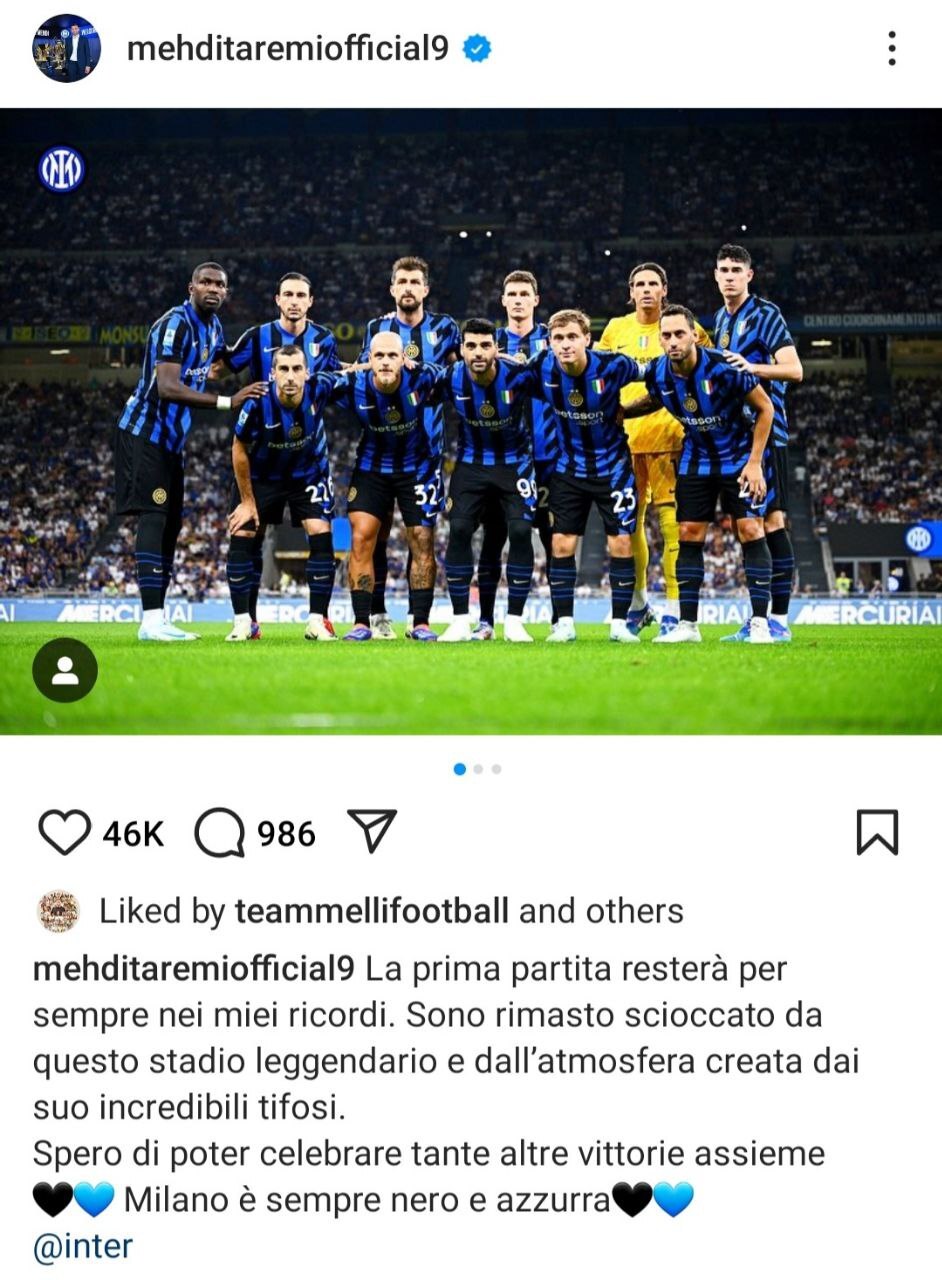
Task: Save the post with the bookmark icon
Action: coord(877,833)
